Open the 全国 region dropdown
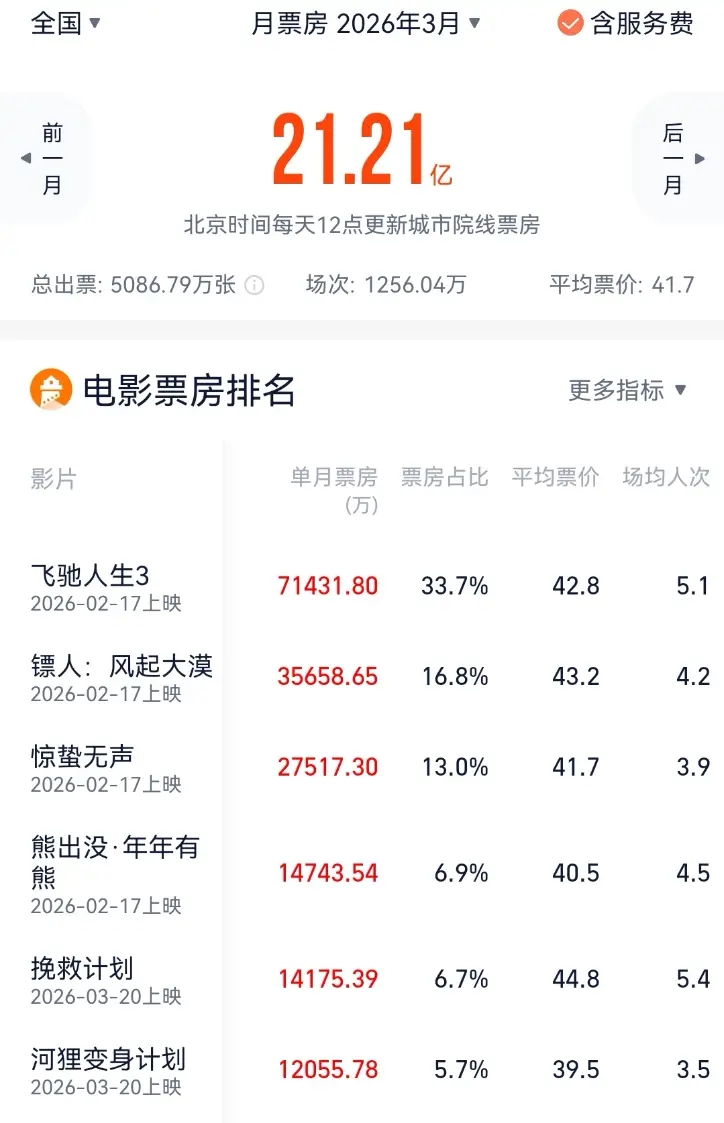This screenshot has height=1123, width=724. pyautogui.click(x=66, y=23)
